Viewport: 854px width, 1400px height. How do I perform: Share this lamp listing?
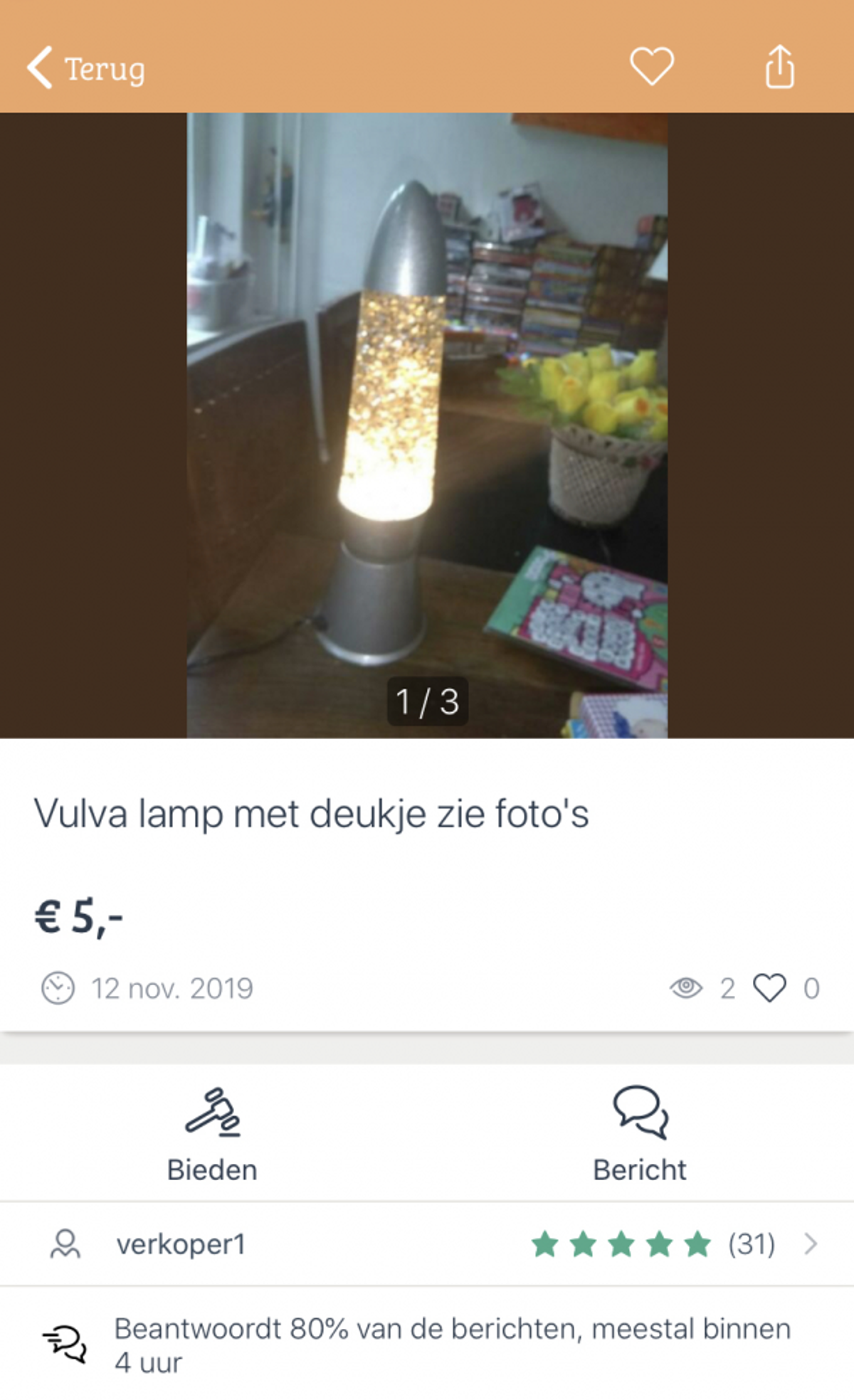point(779,66)
